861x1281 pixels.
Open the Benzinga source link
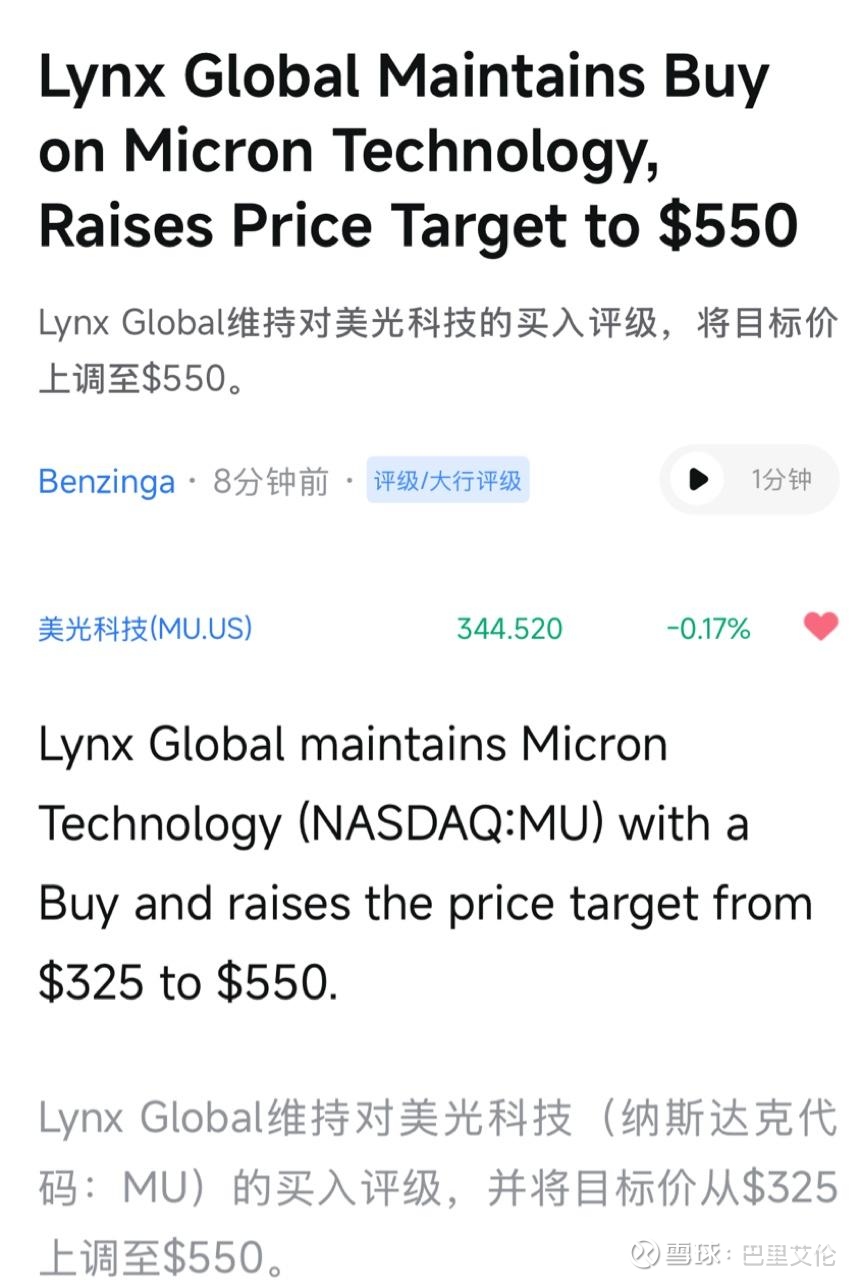coord(105,482)
